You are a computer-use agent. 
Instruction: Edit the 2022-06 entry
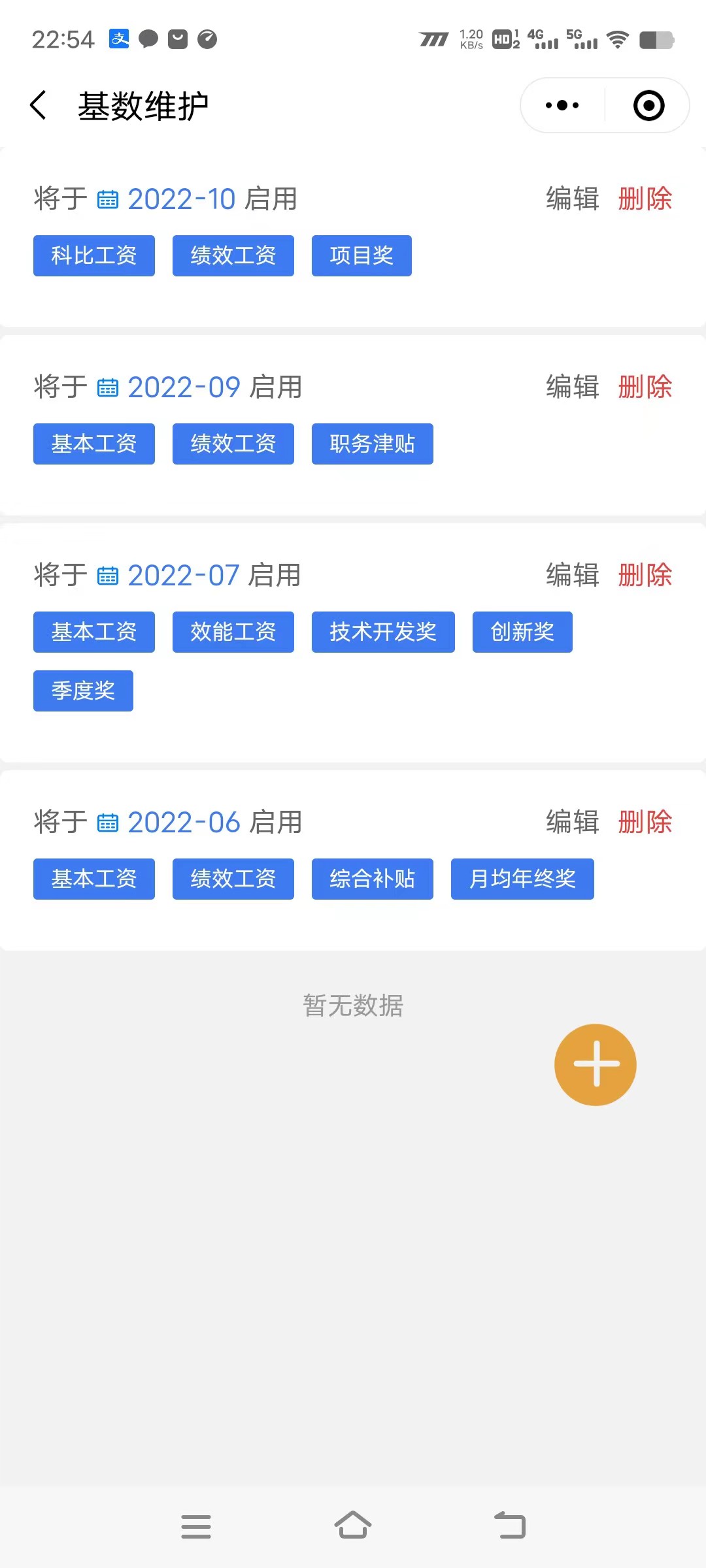click(x=573, y=823)
